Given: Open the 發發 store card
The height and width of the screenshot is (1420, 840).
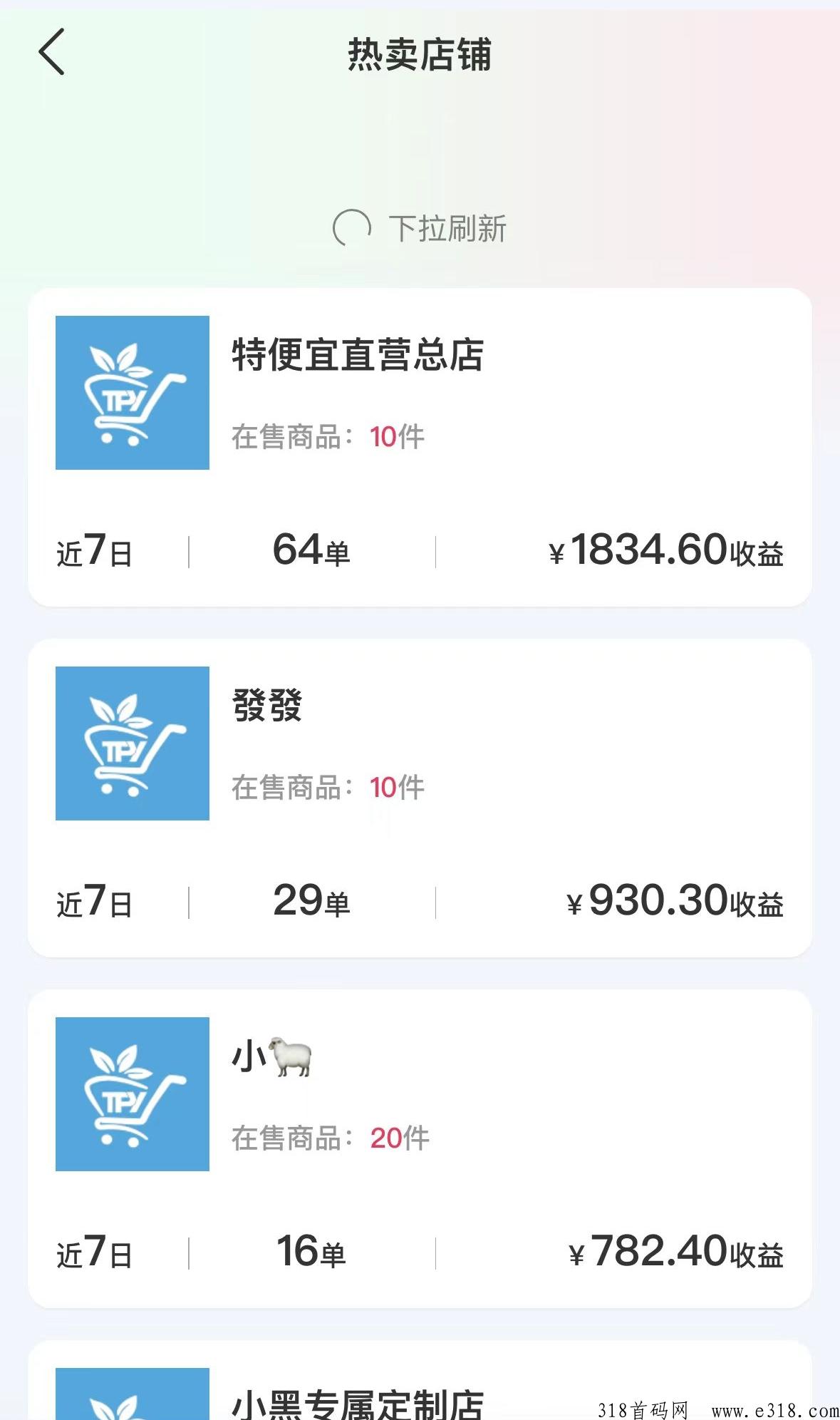Looking at the screenshot, I should point(420,798).
